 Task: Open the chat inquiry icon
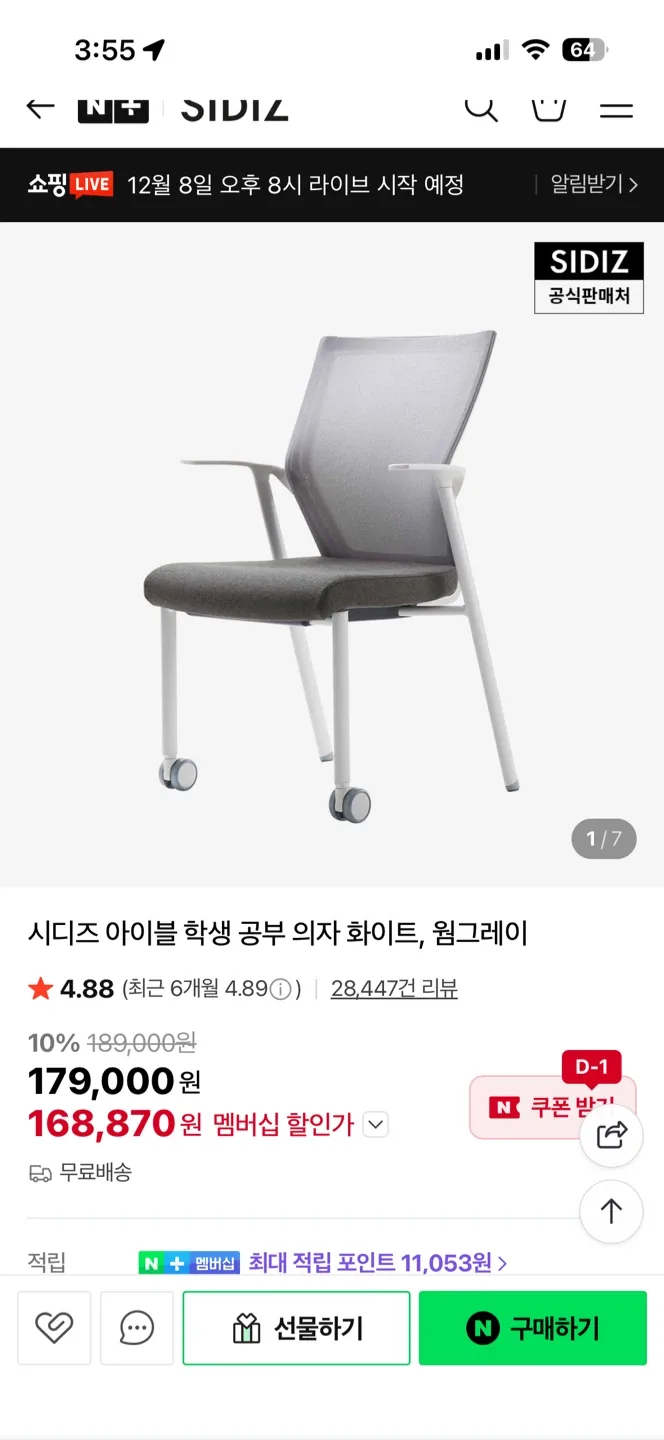pyautogui.click(x=137, y=1328)
